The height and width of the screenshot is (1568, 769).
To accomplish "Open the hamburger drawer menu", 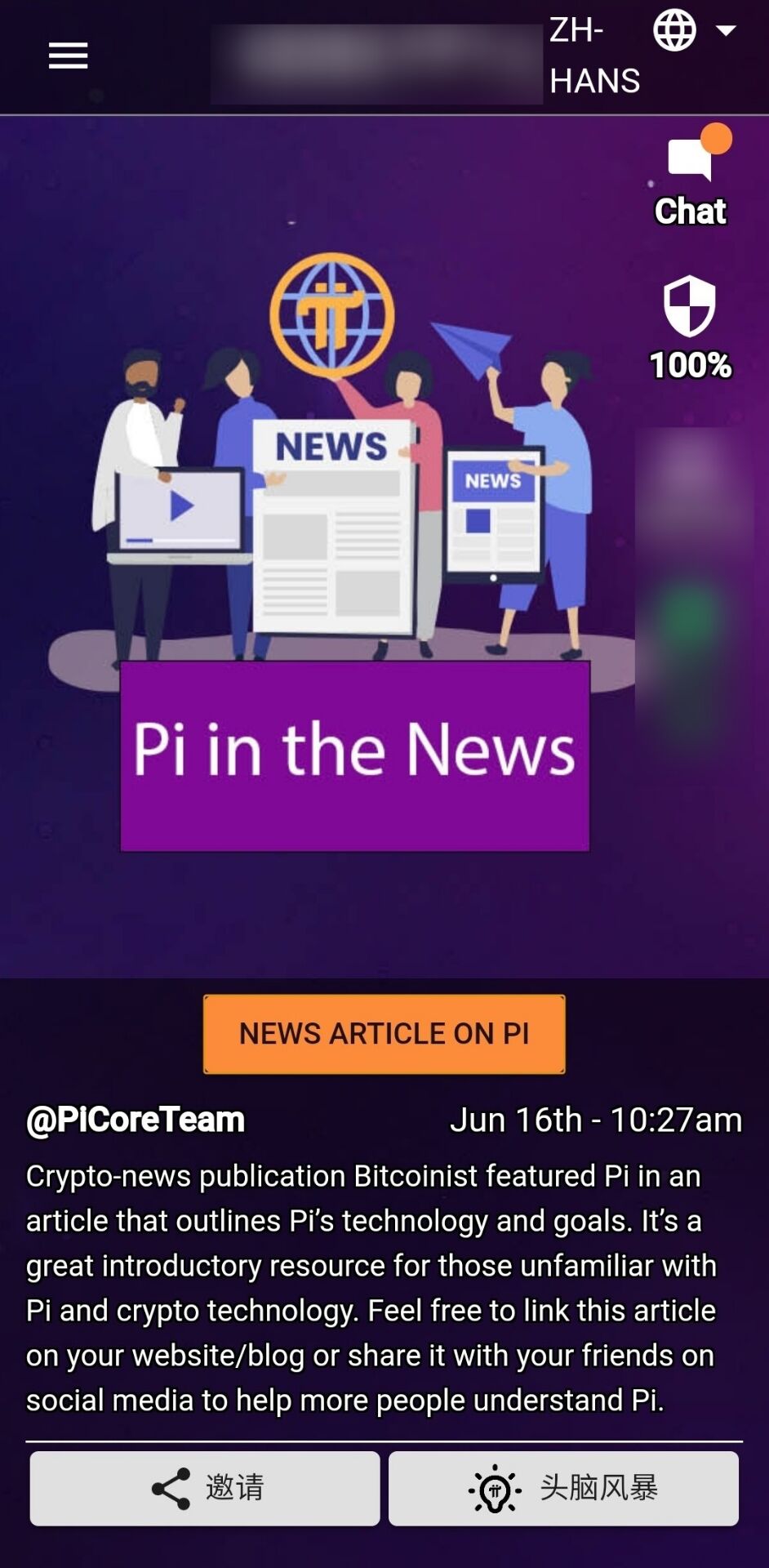I will (68, 56).
